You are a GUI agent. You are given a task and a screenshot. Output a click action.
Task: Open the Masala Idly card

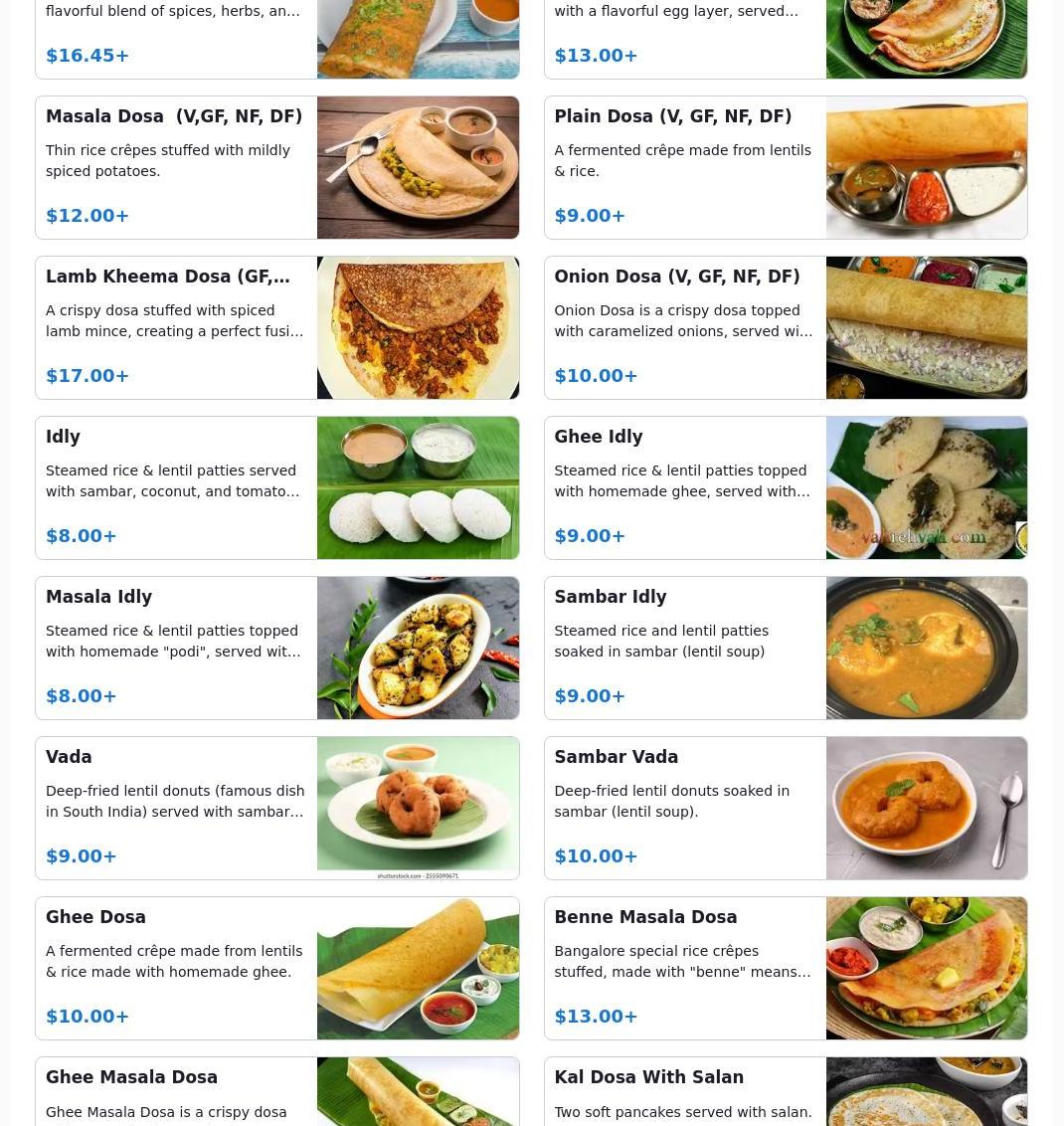[276, 648]
